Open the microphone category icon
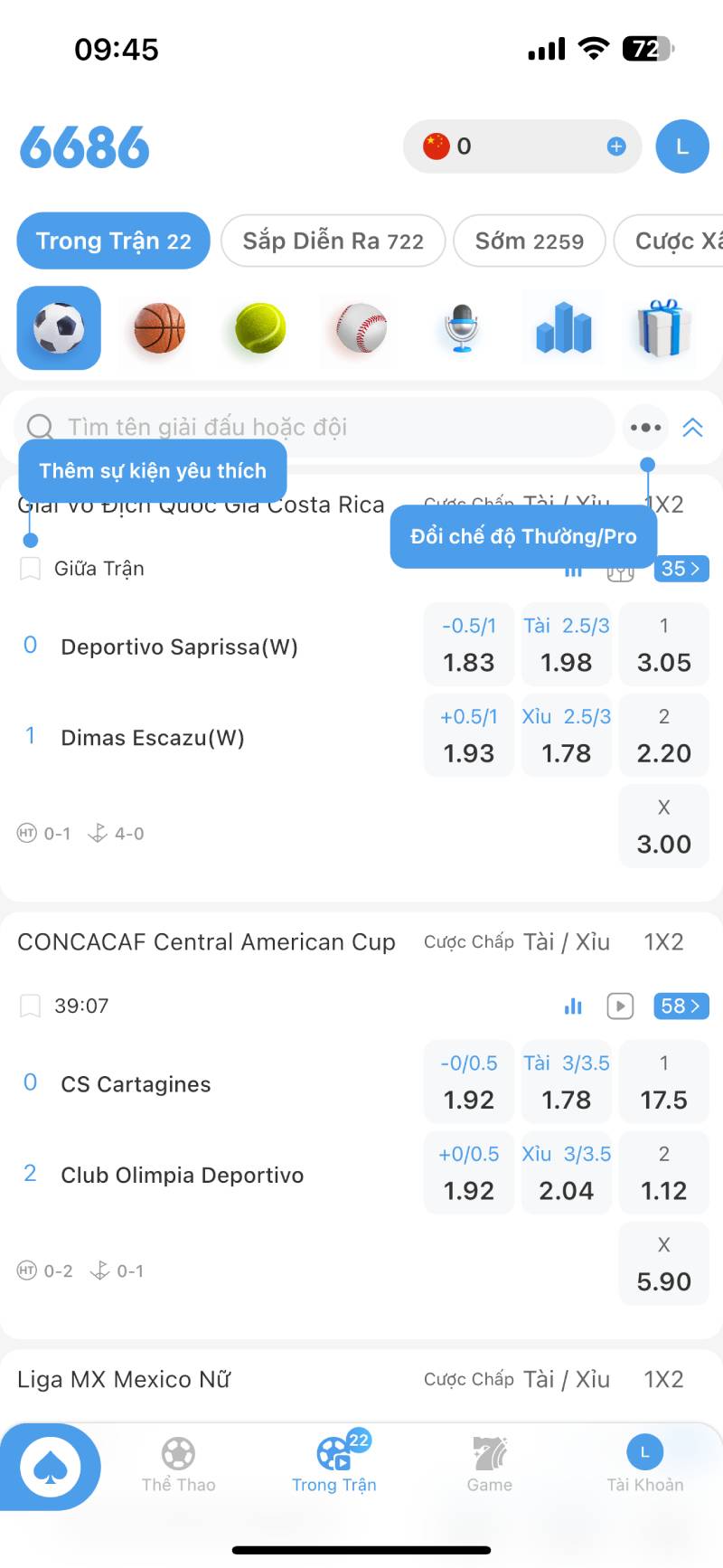The width and height of the screenshot is (723, 1568). (x=462, y=328)
